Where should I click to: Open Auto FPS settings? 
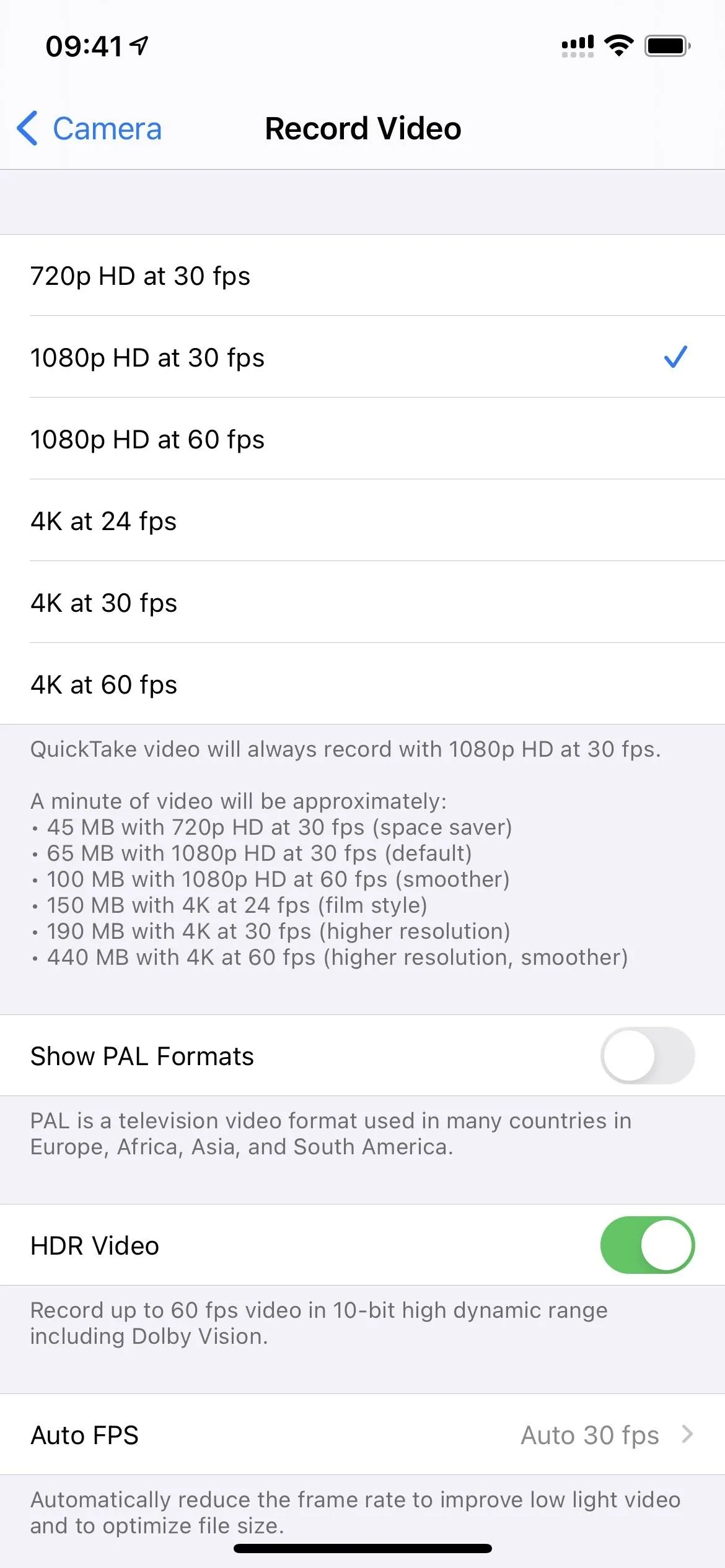[362, 1435]
